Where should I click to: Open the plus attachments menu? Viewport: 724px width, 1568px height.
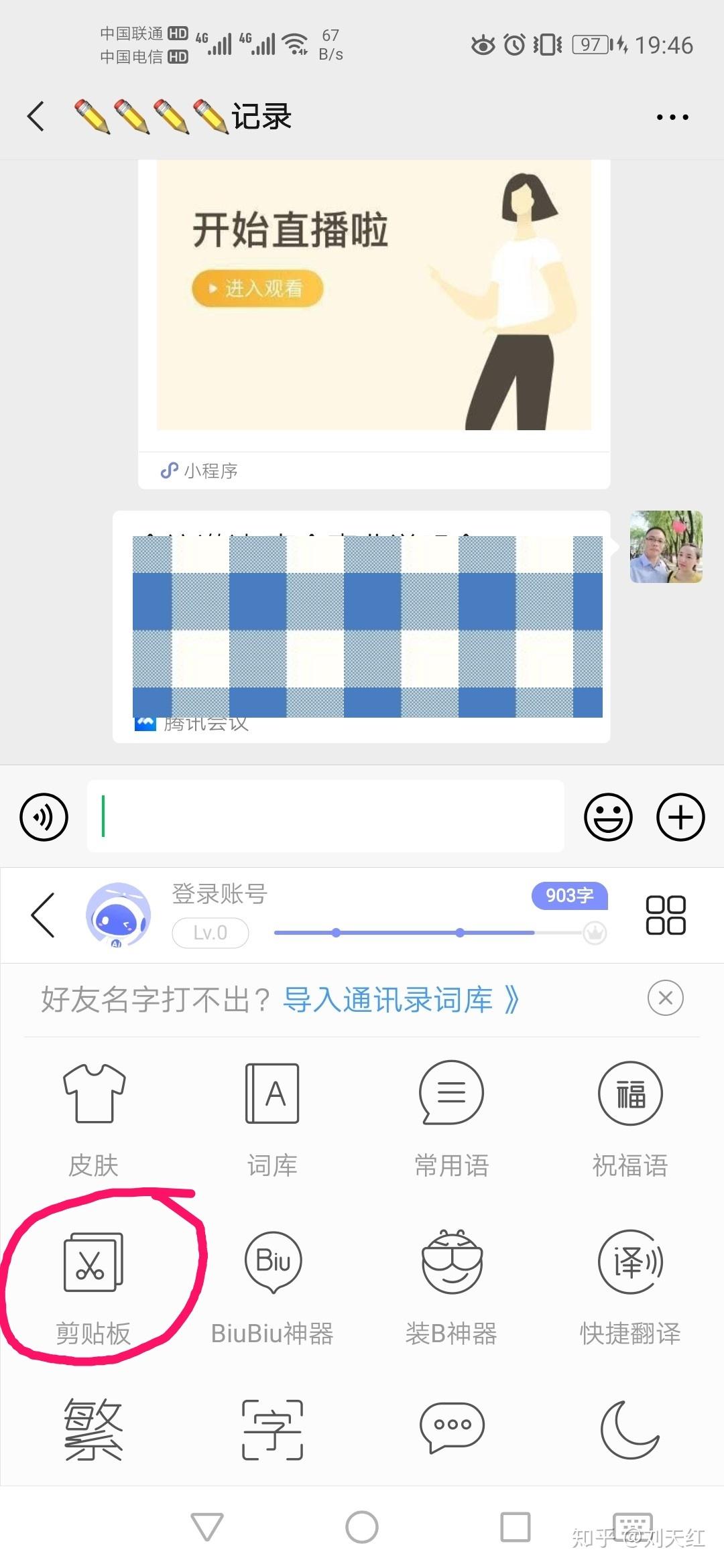680,817
